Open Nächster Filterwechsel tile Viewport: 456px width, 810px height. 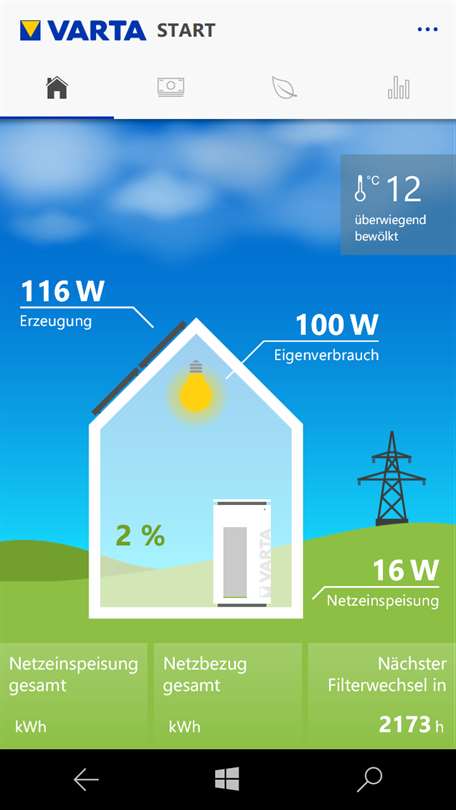pyautogui.click(x=382, y=695)
